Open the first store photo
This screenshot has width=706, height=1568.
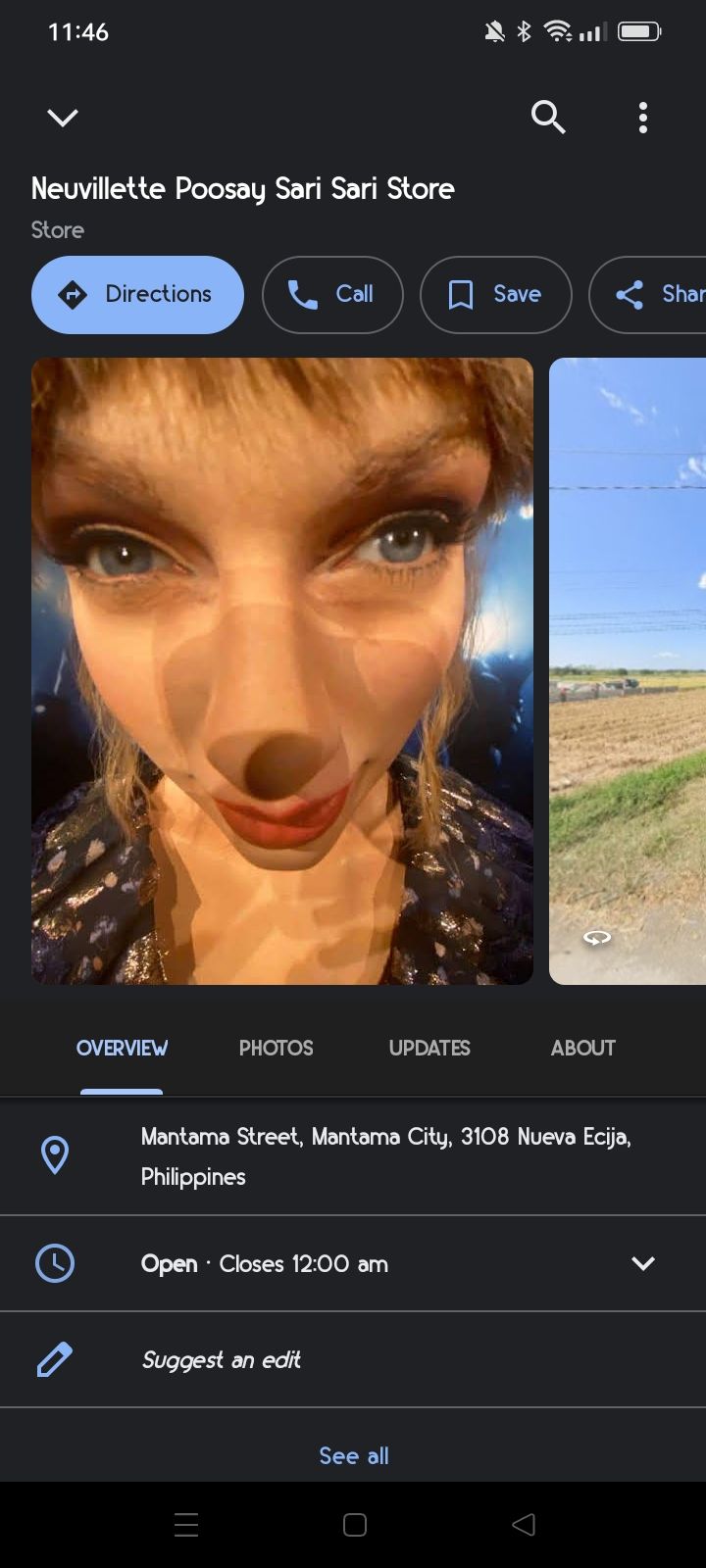click(282, 671)
